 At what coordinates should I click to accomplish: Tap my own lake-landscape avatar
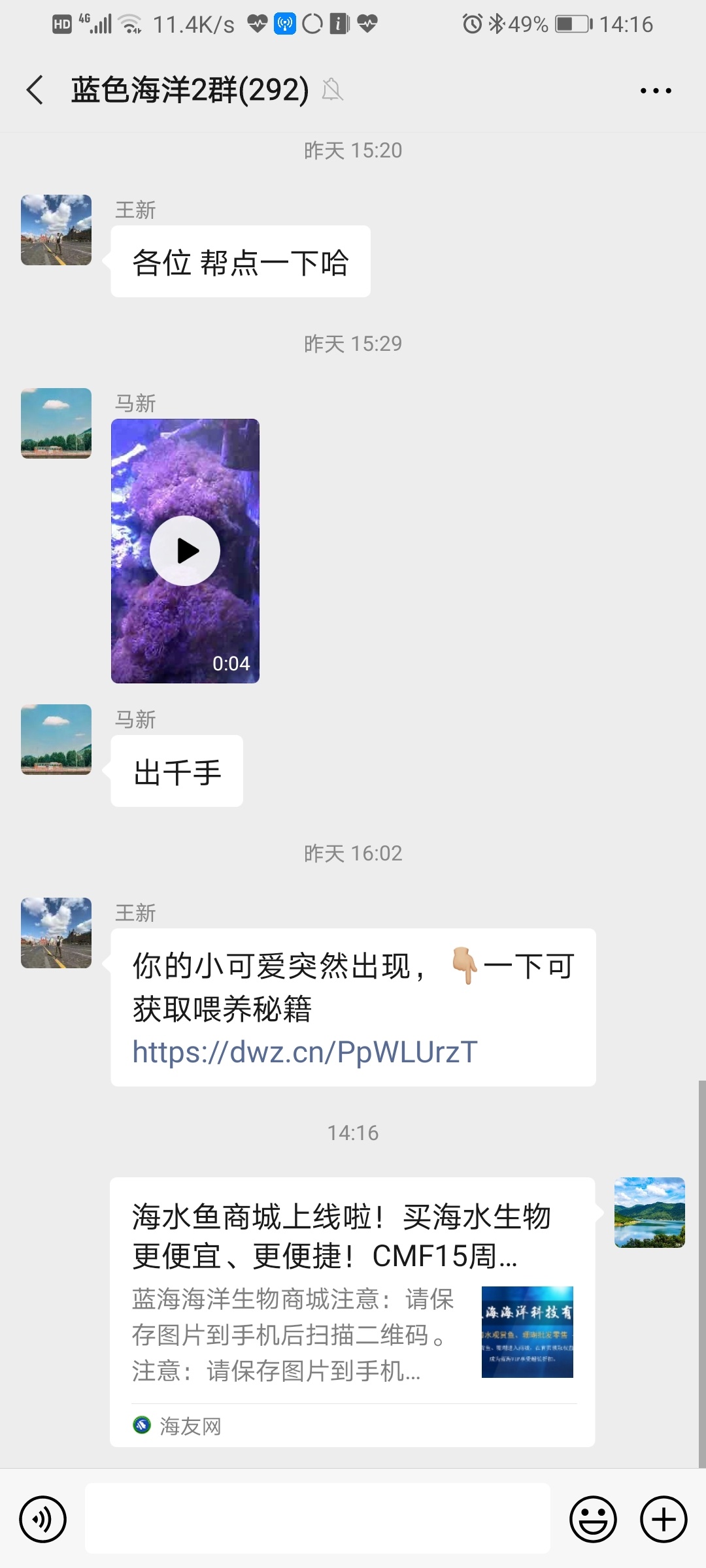click(649, 1213)
